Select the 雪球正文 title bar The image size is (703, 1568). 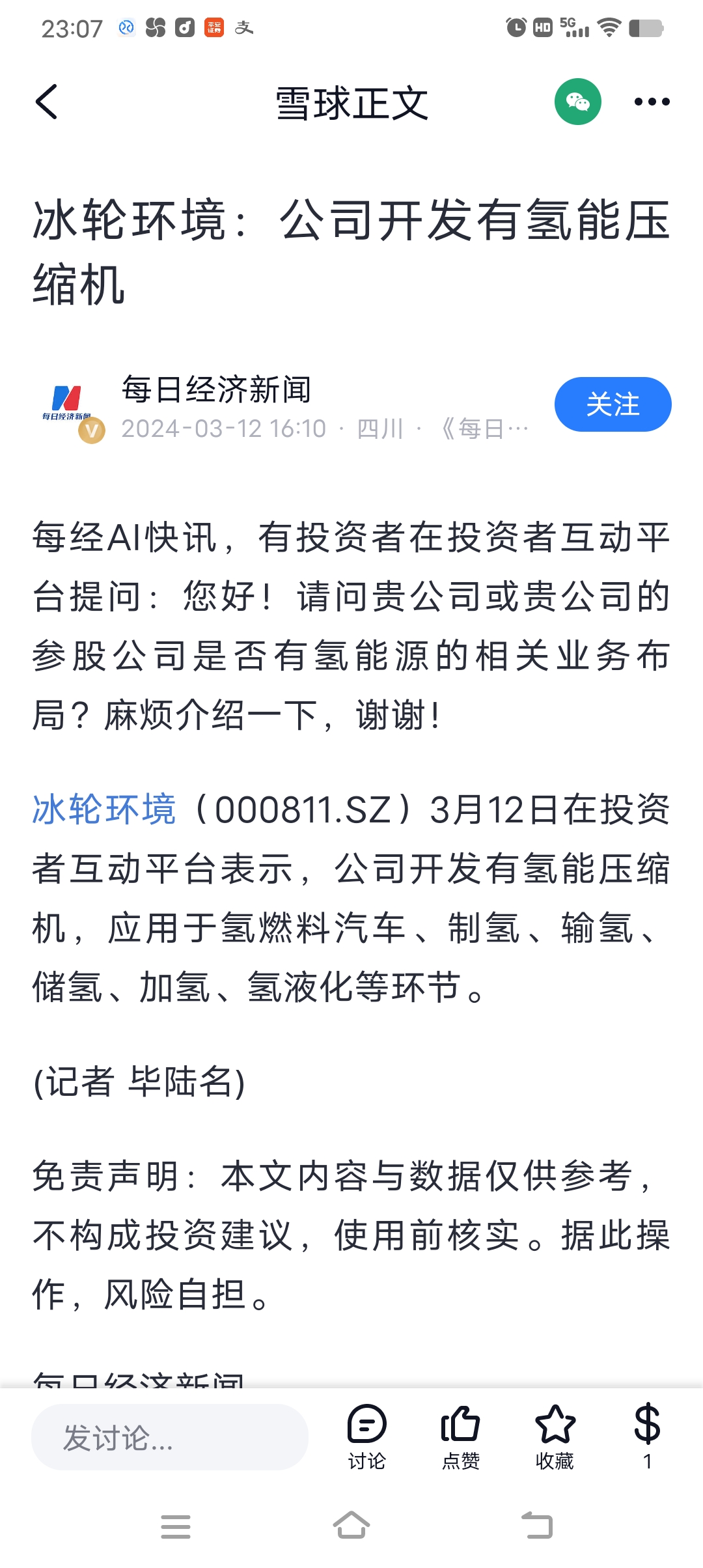[351, 103]
